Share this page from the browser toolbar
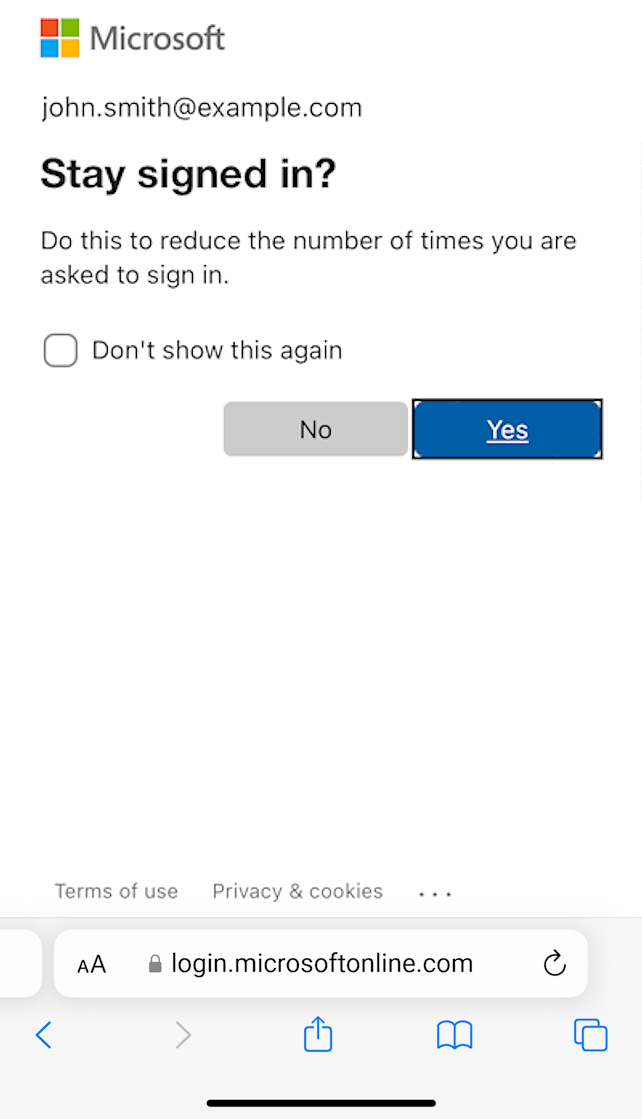642x1119 pixels. [x=318, y=1033]
